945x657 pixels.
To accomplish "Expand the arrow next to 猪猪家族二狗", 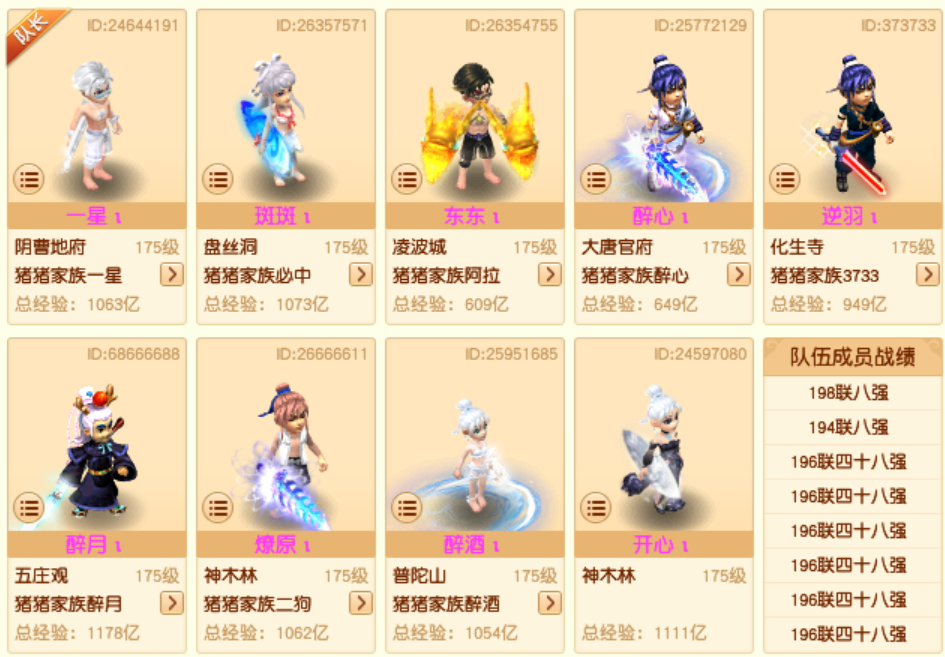I will click(x=361, y=602).
